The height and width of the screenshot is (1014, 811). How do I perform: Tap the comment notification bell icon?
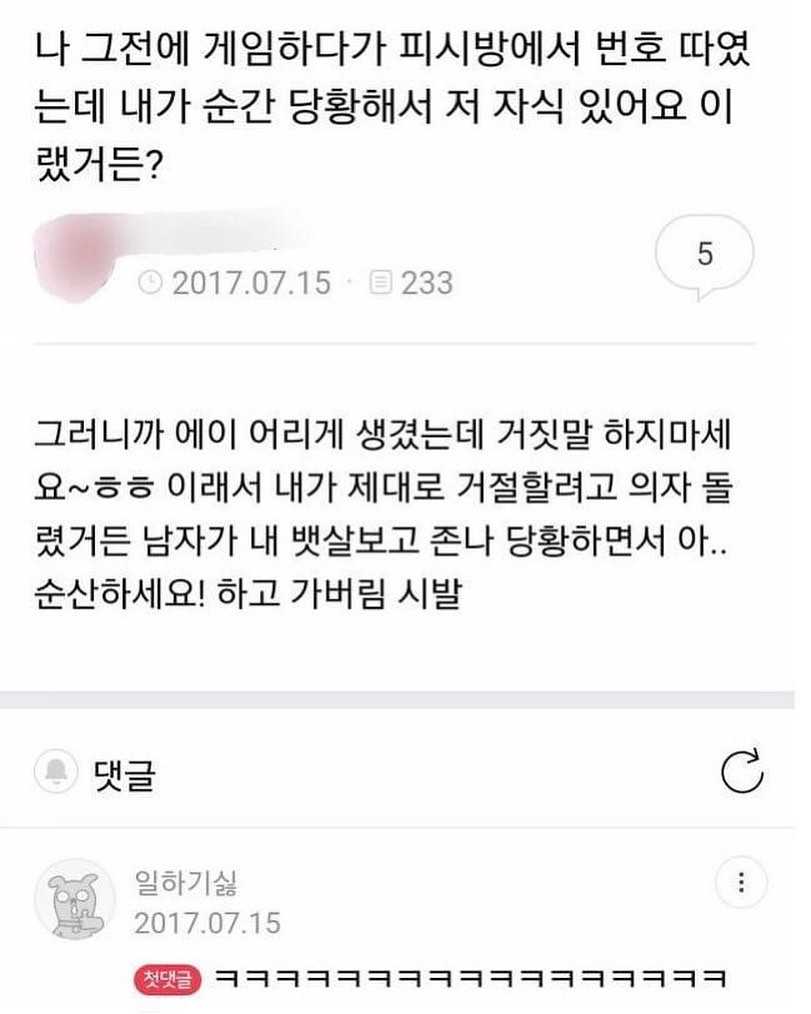pos(57,772)
